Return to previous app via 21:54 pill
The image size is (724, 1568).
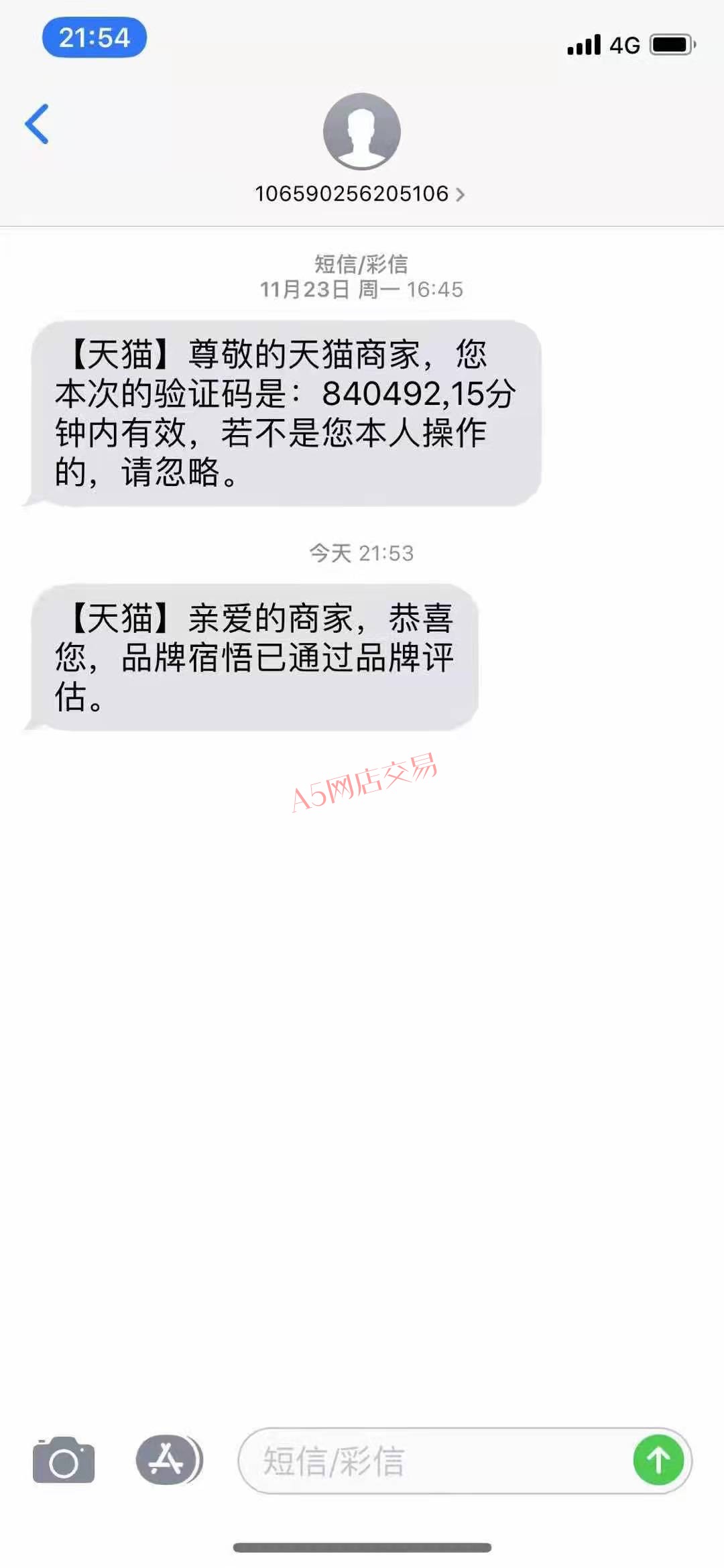(x=95, y=38)
